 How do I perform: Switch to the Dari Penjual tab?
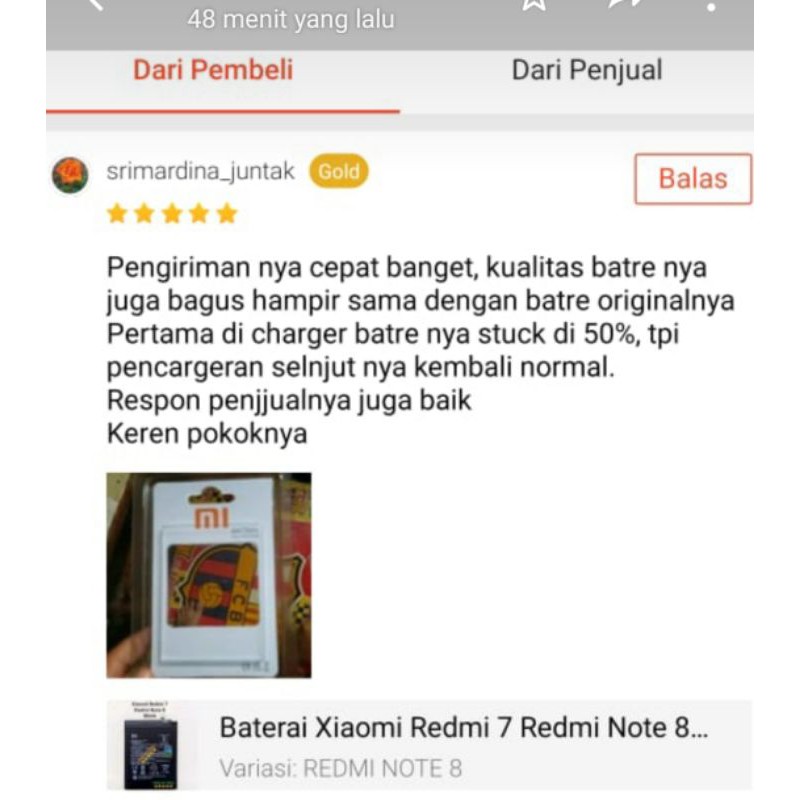tap(586, 71)
